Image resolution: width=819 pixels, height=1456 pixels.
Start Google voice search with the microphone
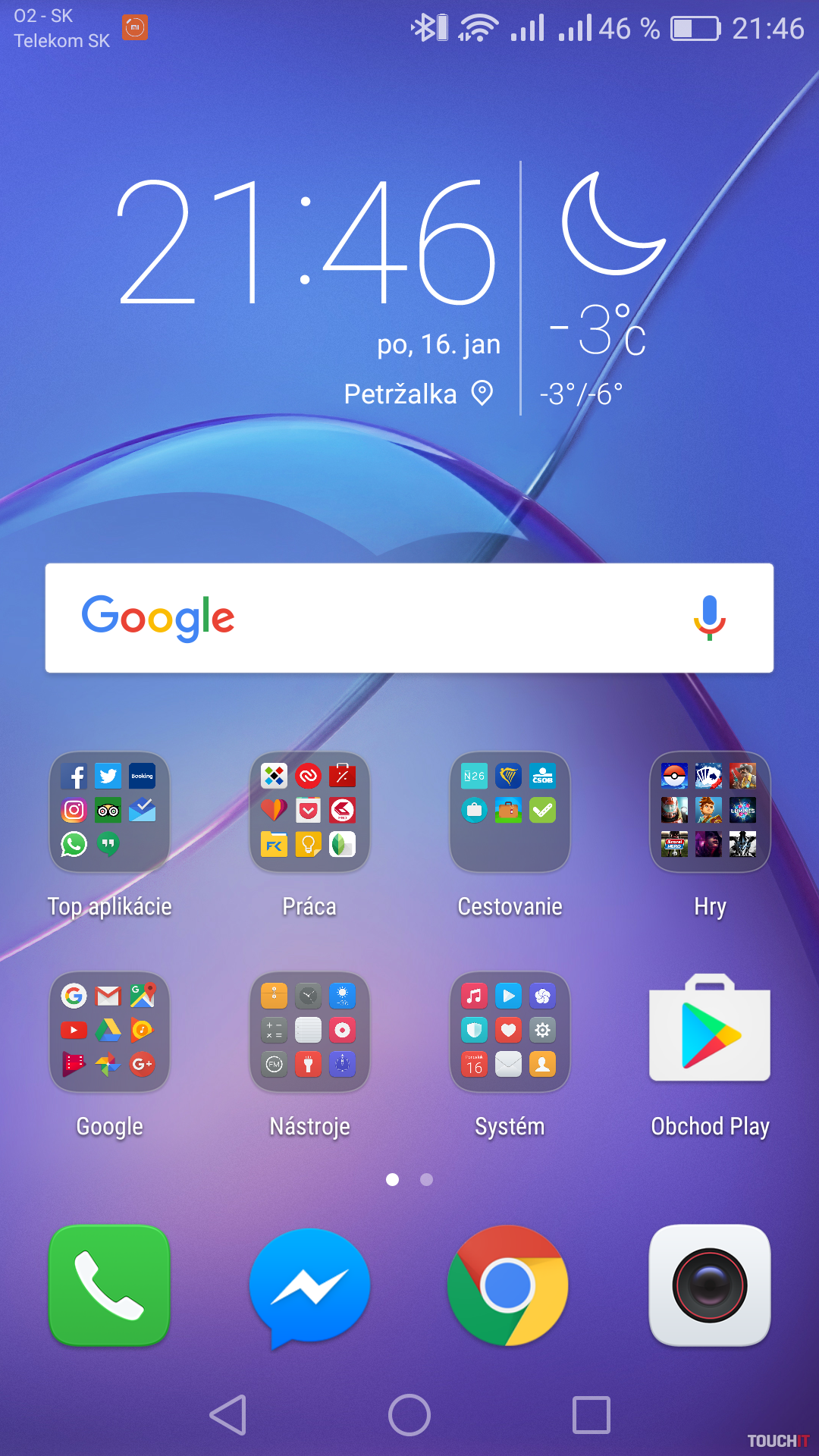[x=709, y=617]
